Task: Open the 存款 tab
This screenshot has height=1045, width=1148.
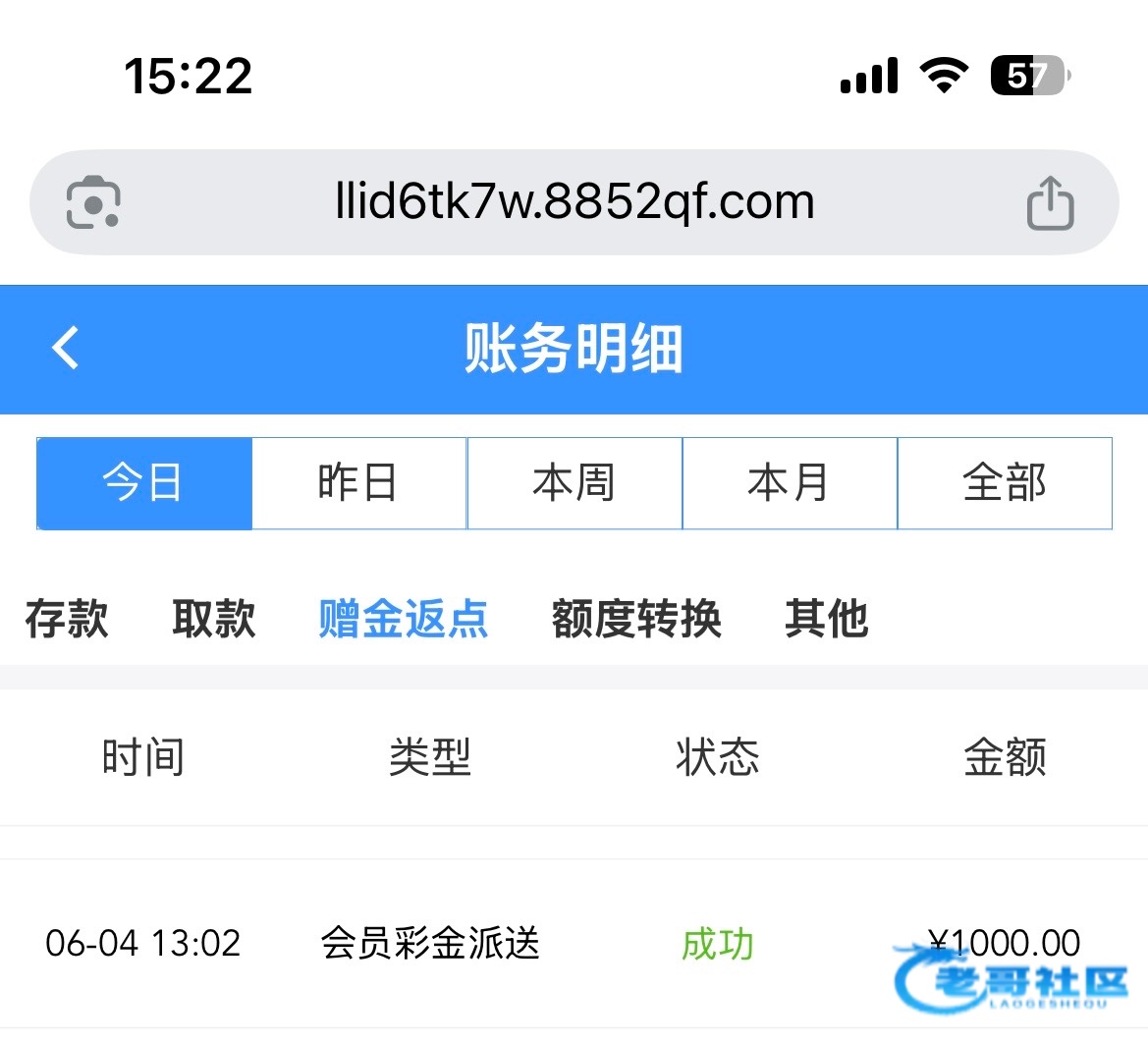Action: [67, 619]
